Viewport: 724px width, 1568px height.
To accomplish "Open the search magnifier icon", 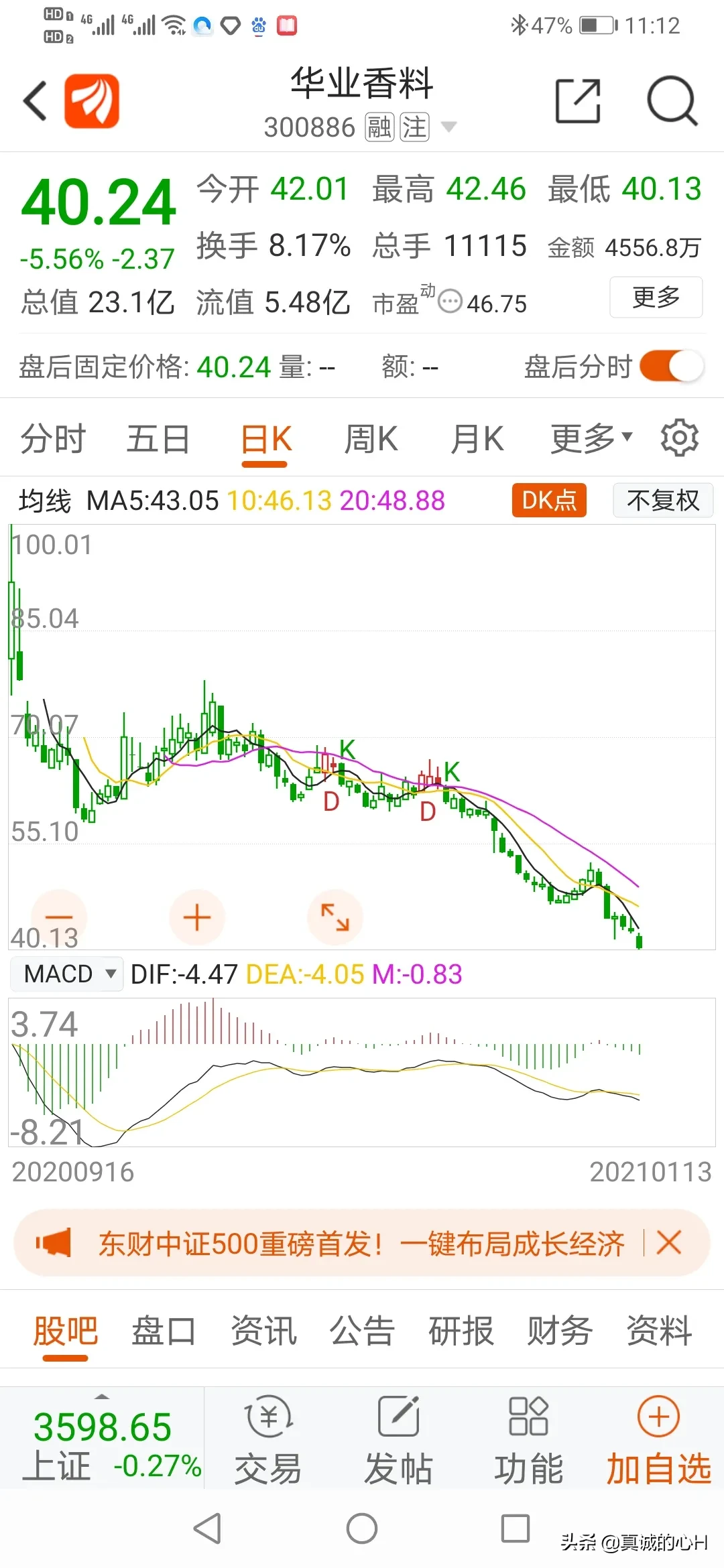I will (x=672, y=101).
